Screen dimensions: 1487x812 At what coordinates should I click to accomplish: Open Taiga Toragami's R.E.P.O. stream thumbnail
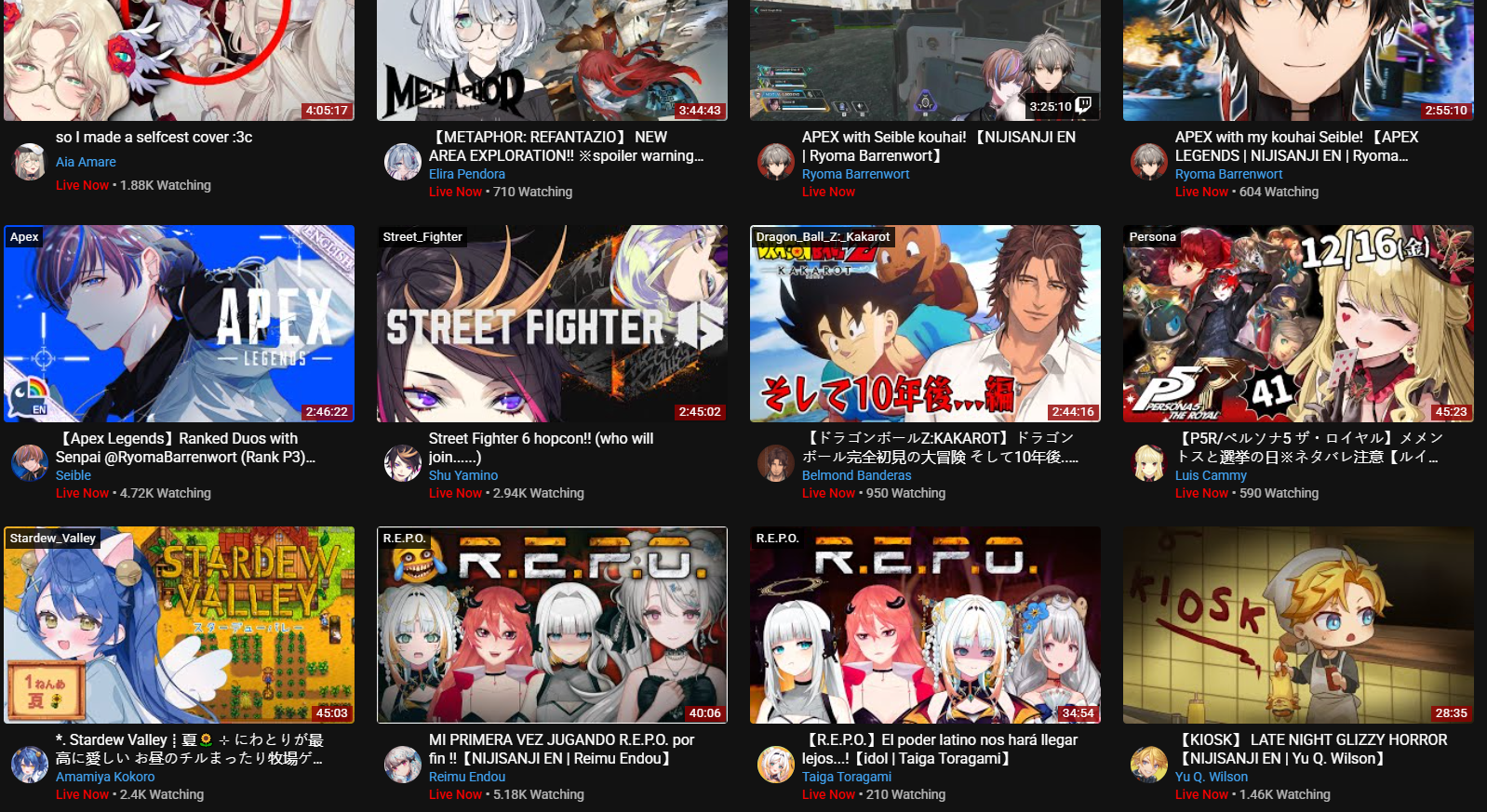click(x=925, y=625)
